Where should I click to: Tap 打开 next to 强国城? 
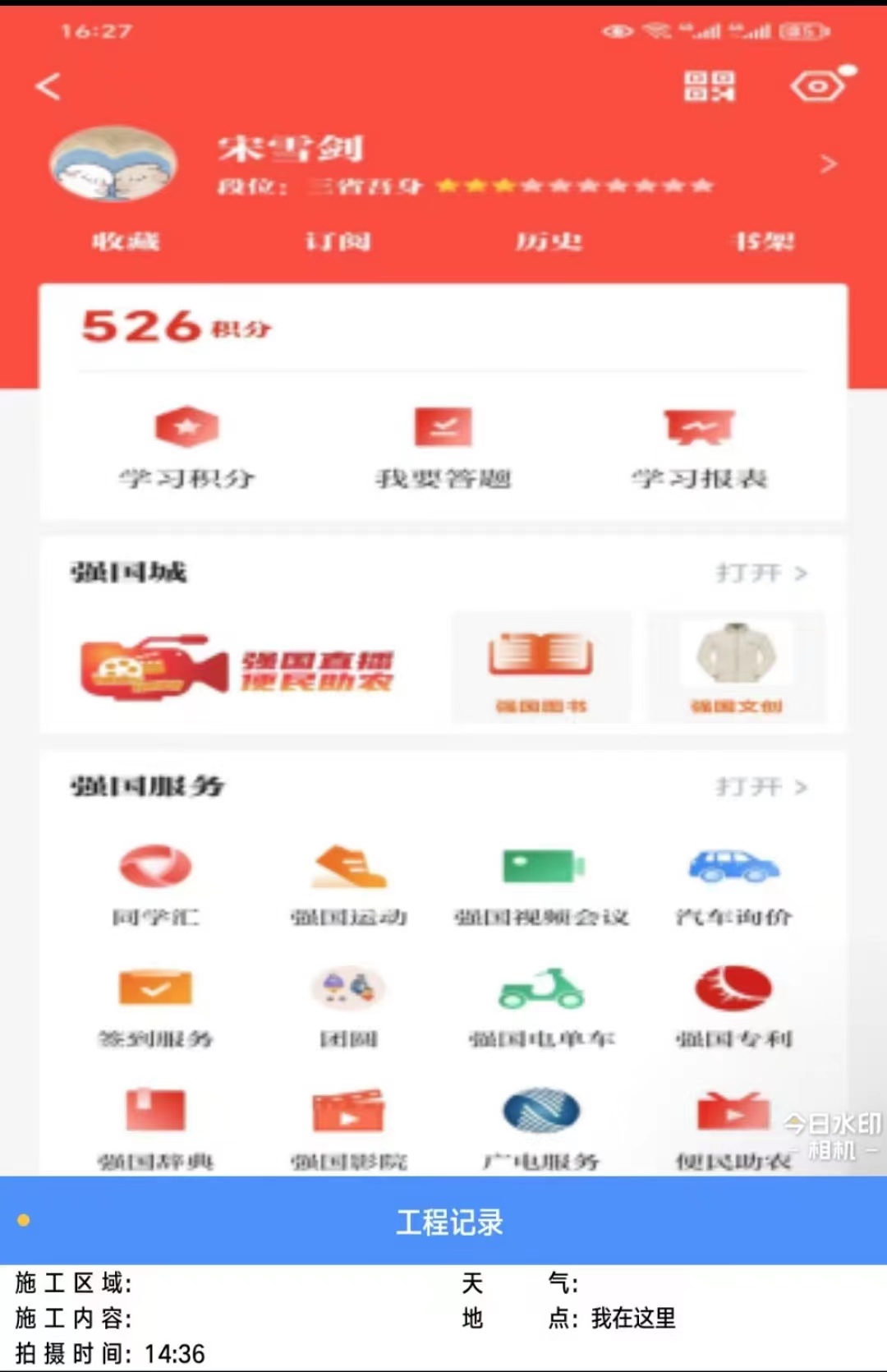(x=761, y=573)
